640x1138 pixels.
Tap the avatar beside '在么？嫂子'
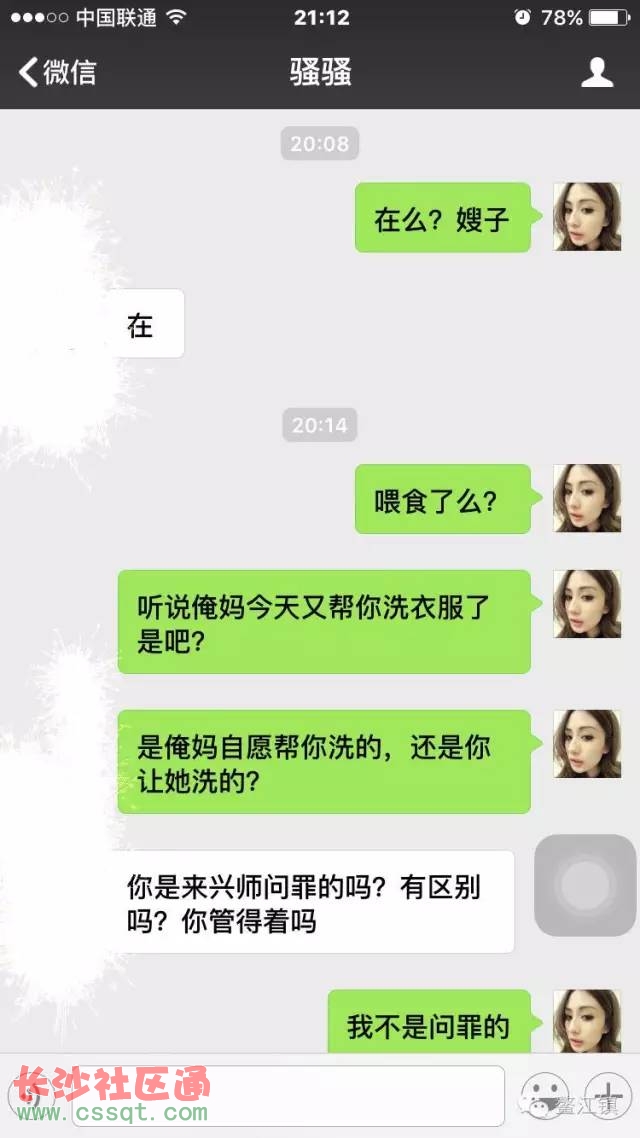pos(587,217)
